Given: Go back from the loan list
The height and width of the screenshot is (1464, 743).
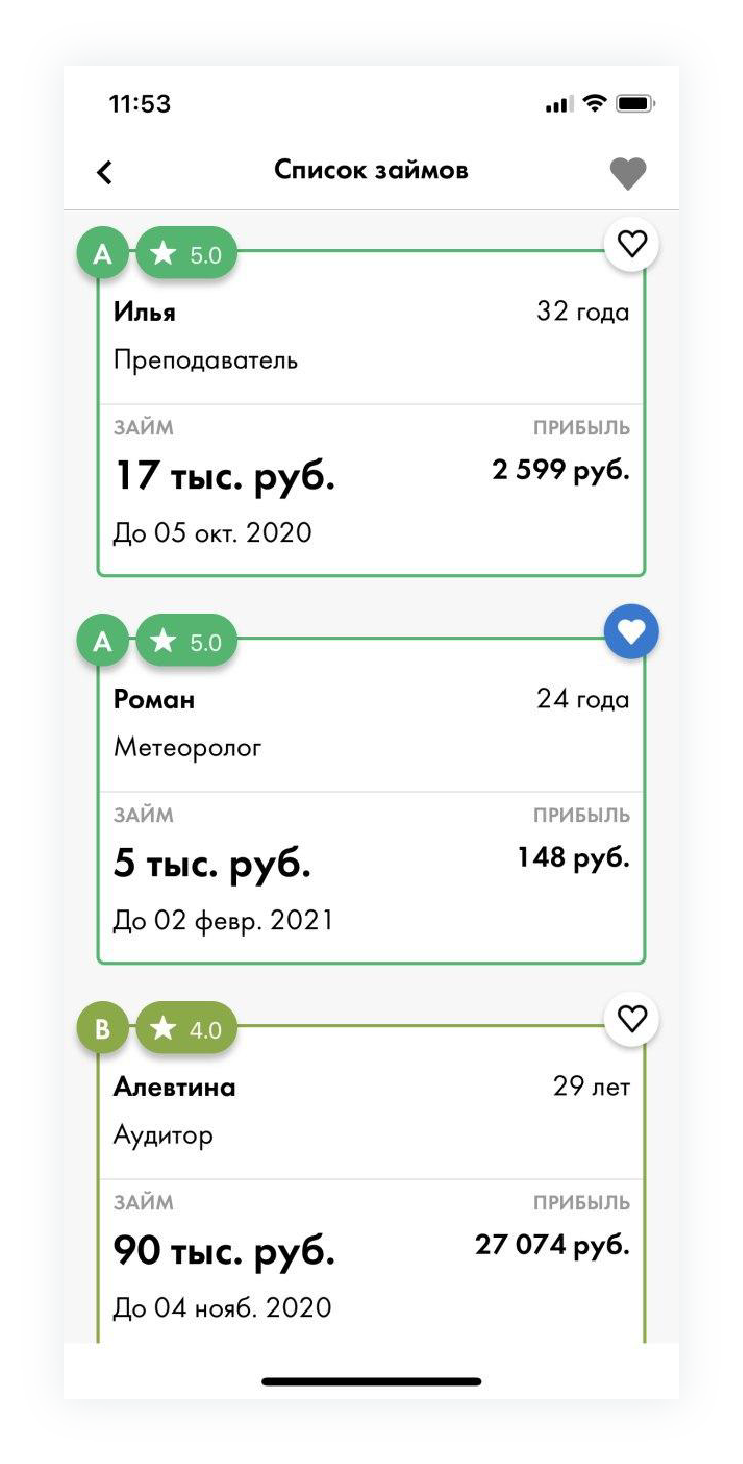Looking at the screenshot, I should [x=104, y=172].
